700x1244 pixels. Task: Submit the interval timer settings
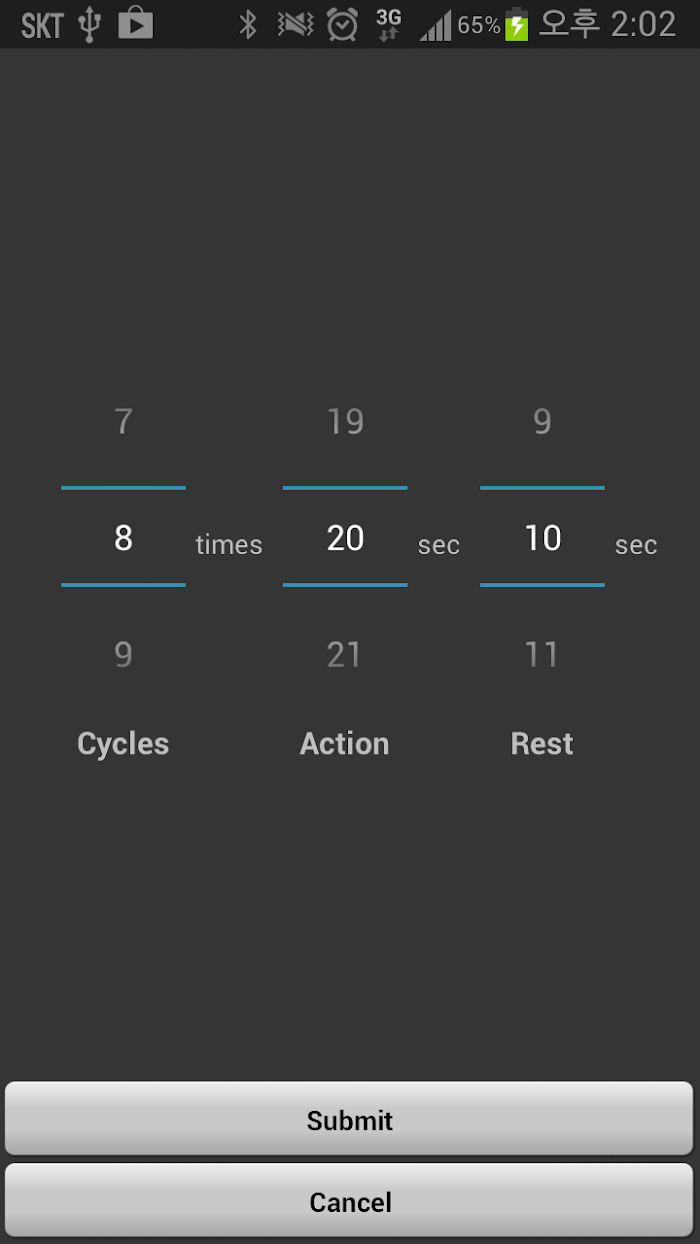[349, 1119]
